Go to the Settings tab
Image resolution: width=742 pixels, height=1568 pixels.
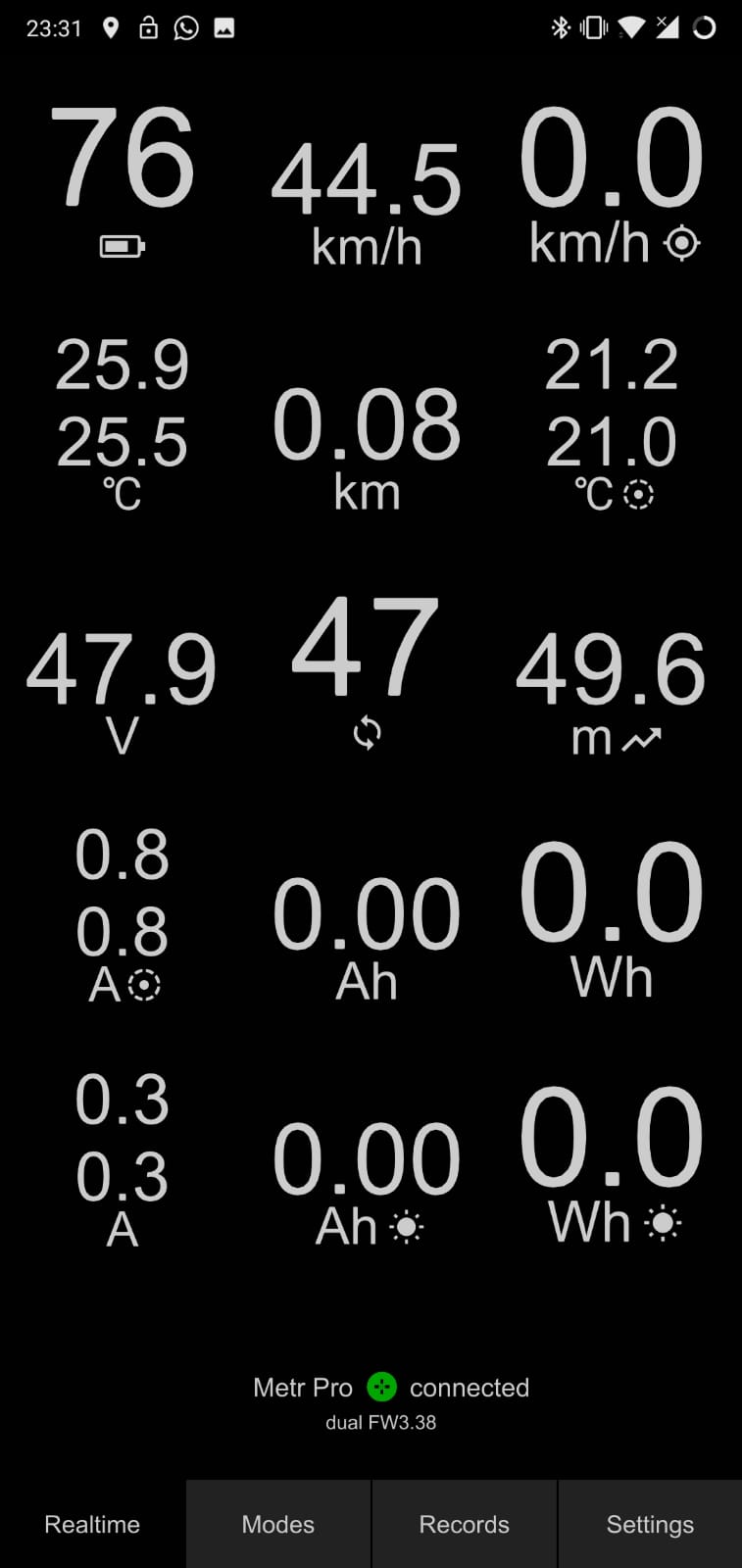coord(650,1524)
